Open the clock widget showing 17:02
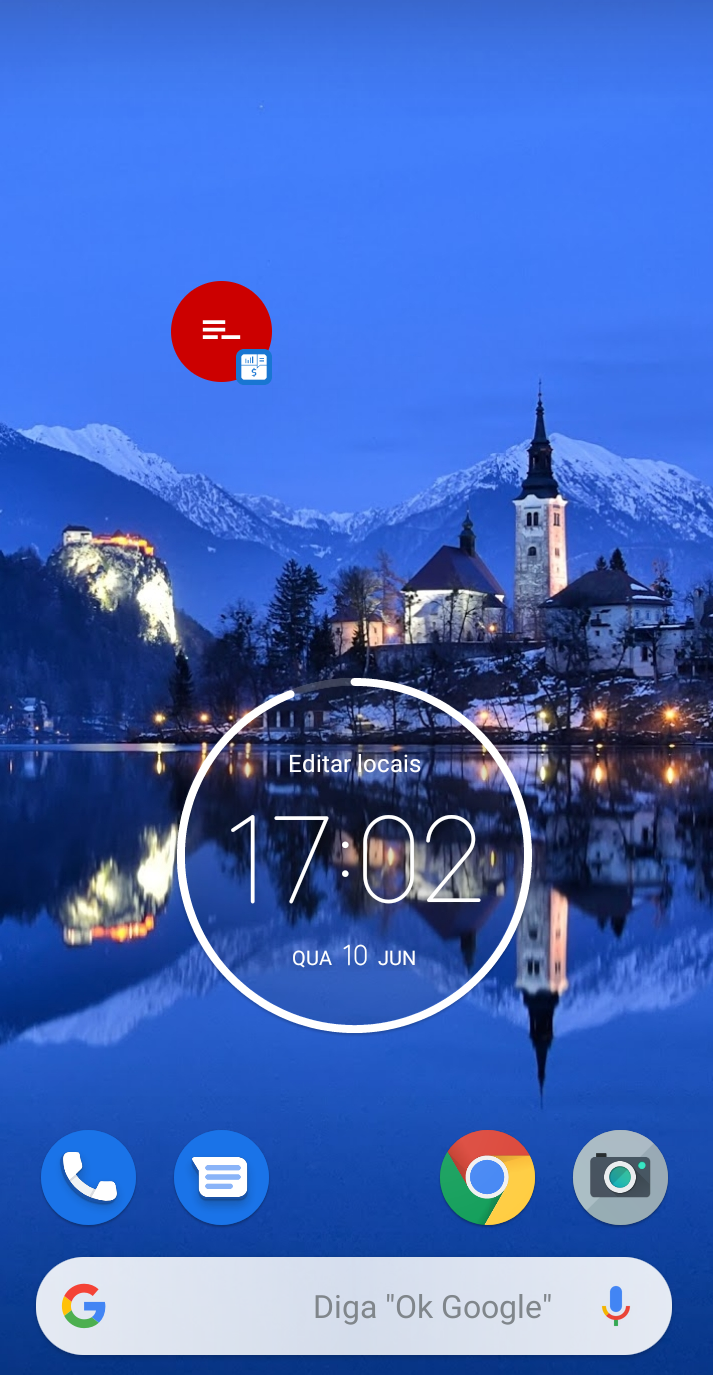The height and width of the screenshot is (1375, 713). click(x=355, y=860)
